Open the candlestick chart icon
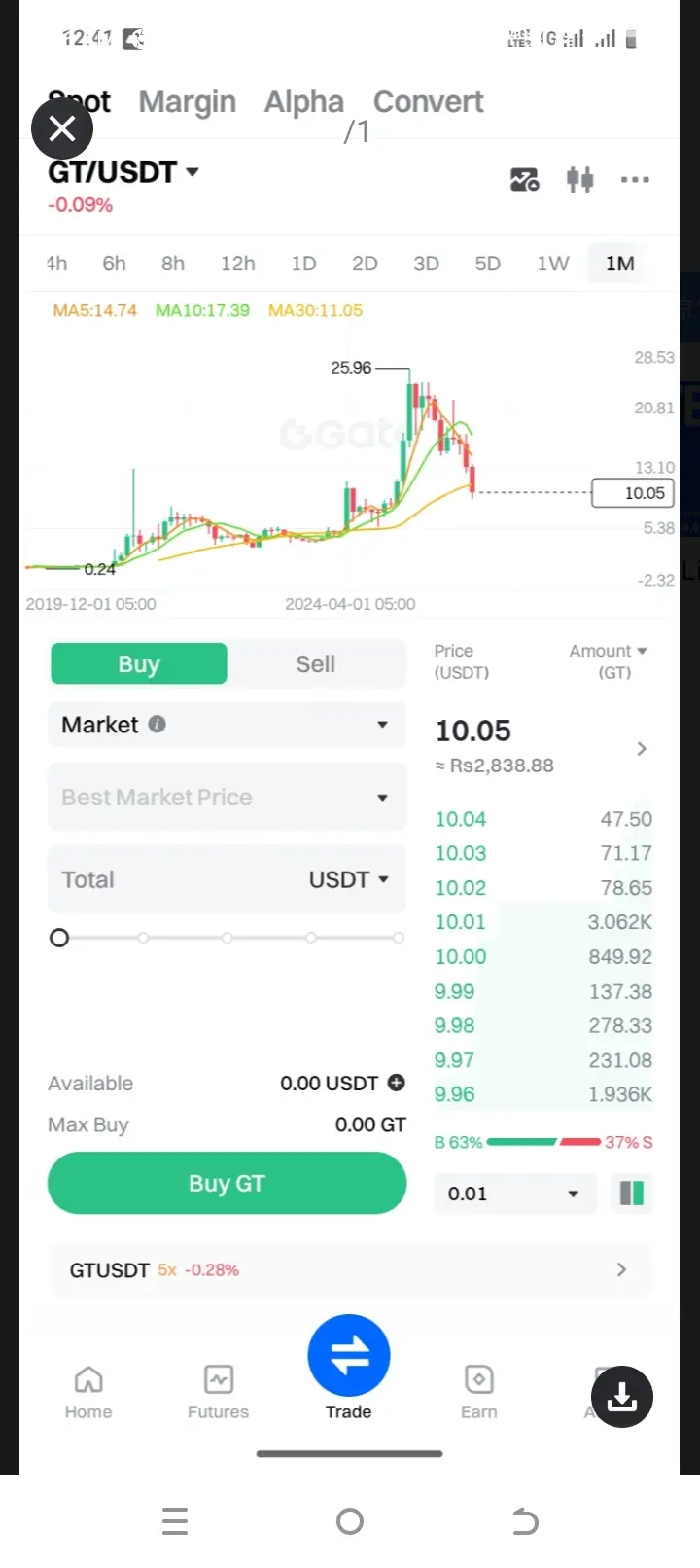 pyautogui.click(x=580, y=179)
